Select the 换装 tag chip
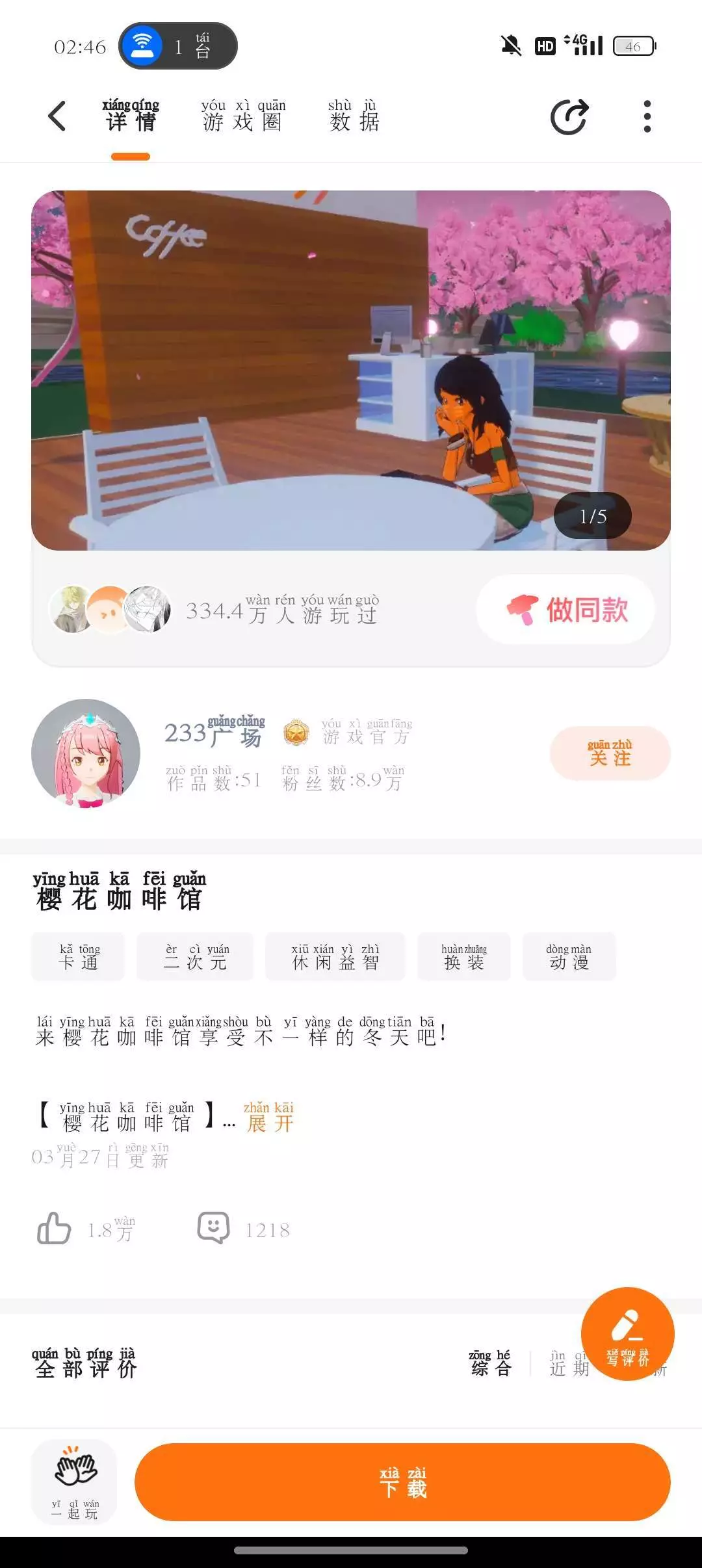 pos(464,957)
